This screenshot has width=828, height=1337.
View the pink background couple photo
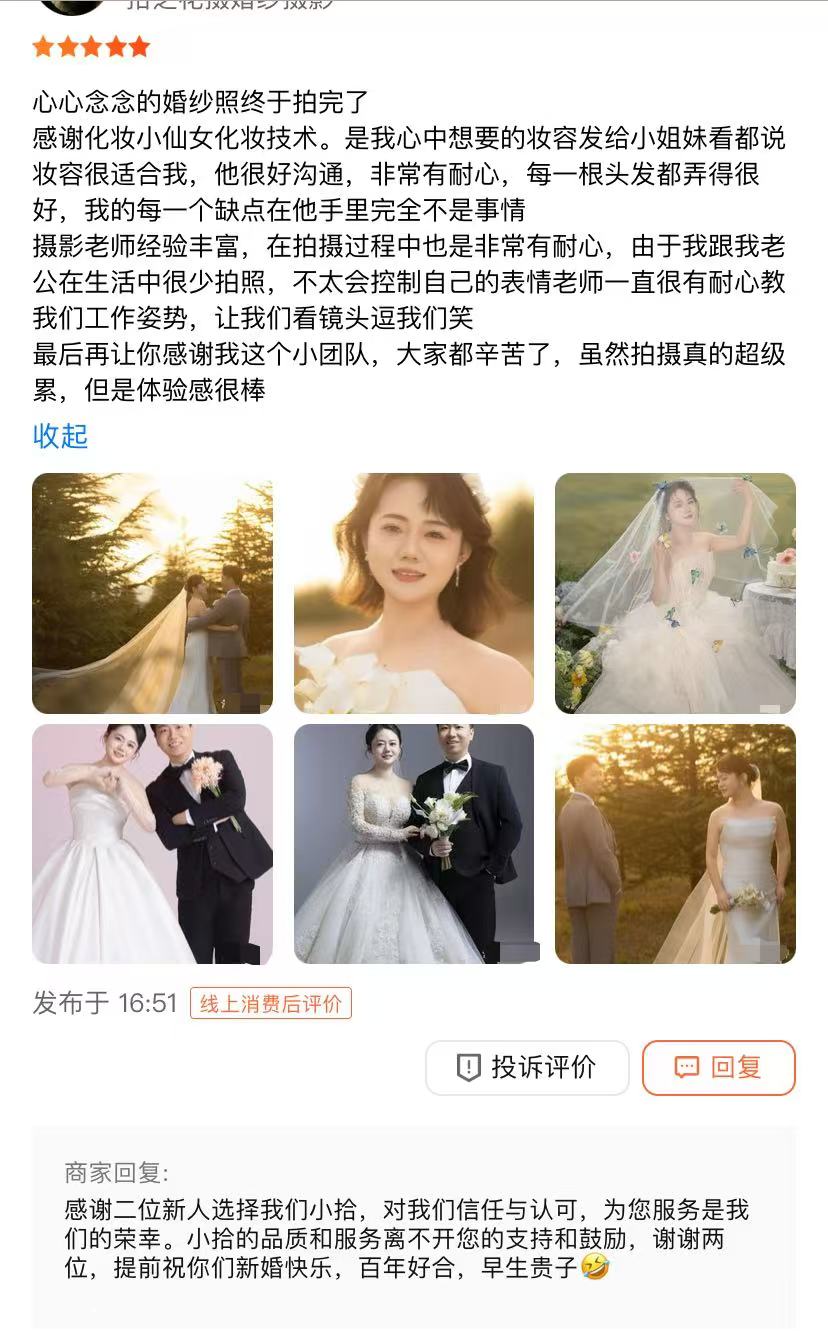click(152, 844)
